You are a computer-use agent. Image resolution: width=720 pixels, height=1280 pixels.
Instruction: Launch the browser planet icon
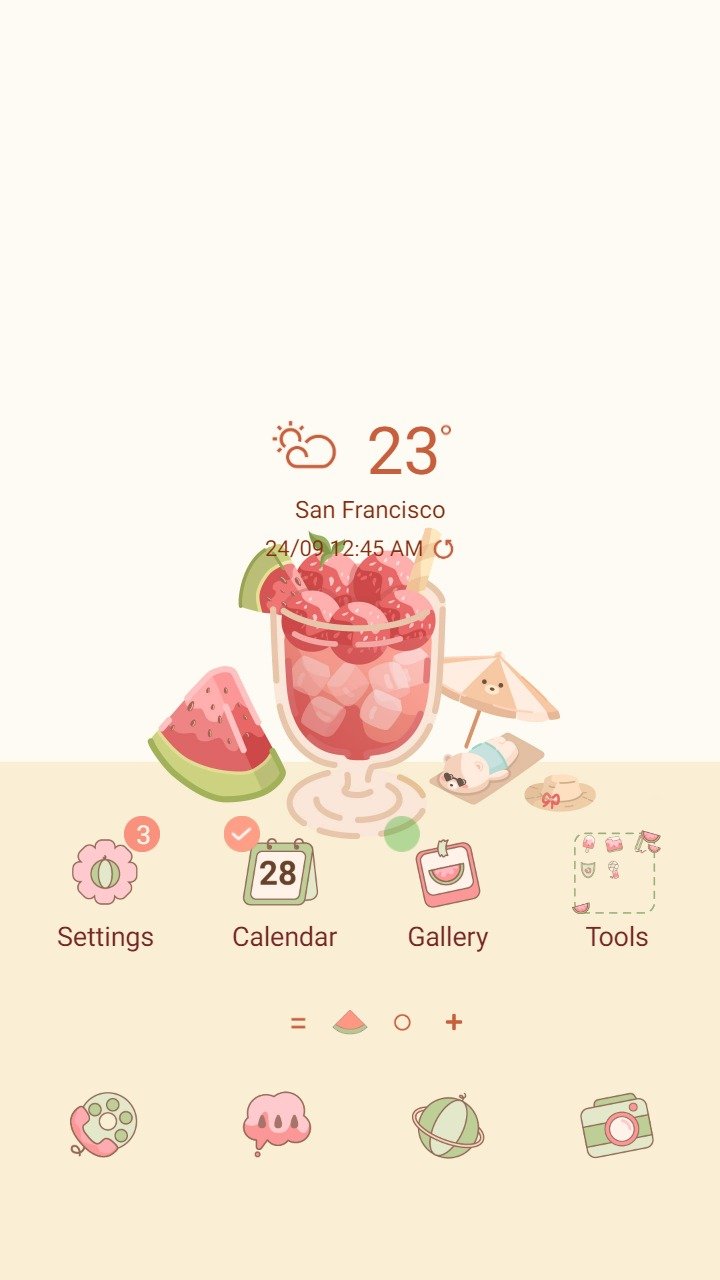coord(448,1126)
